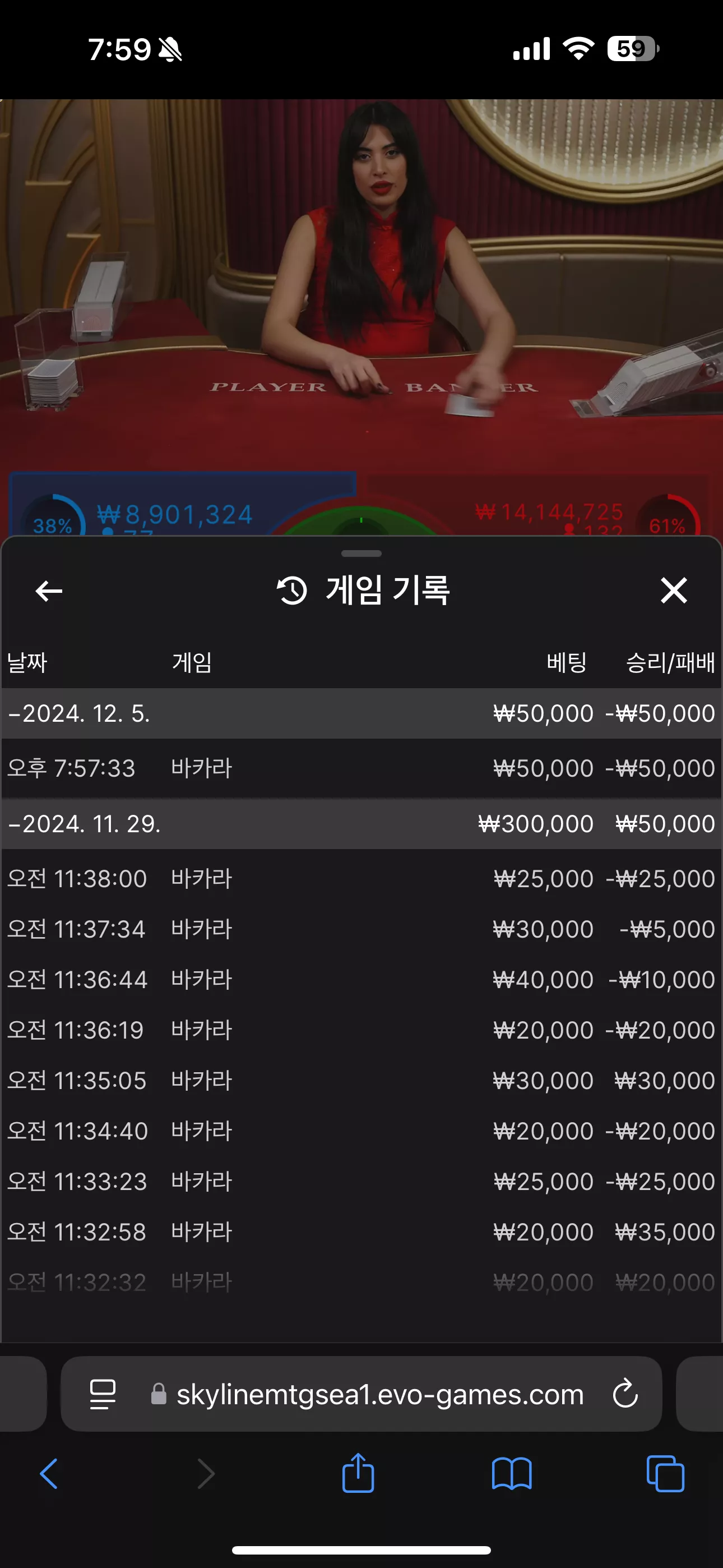Open the 오전 11:38:00 바카라 record
Viewport: 723px width, 1568px height.
[361, 878]
